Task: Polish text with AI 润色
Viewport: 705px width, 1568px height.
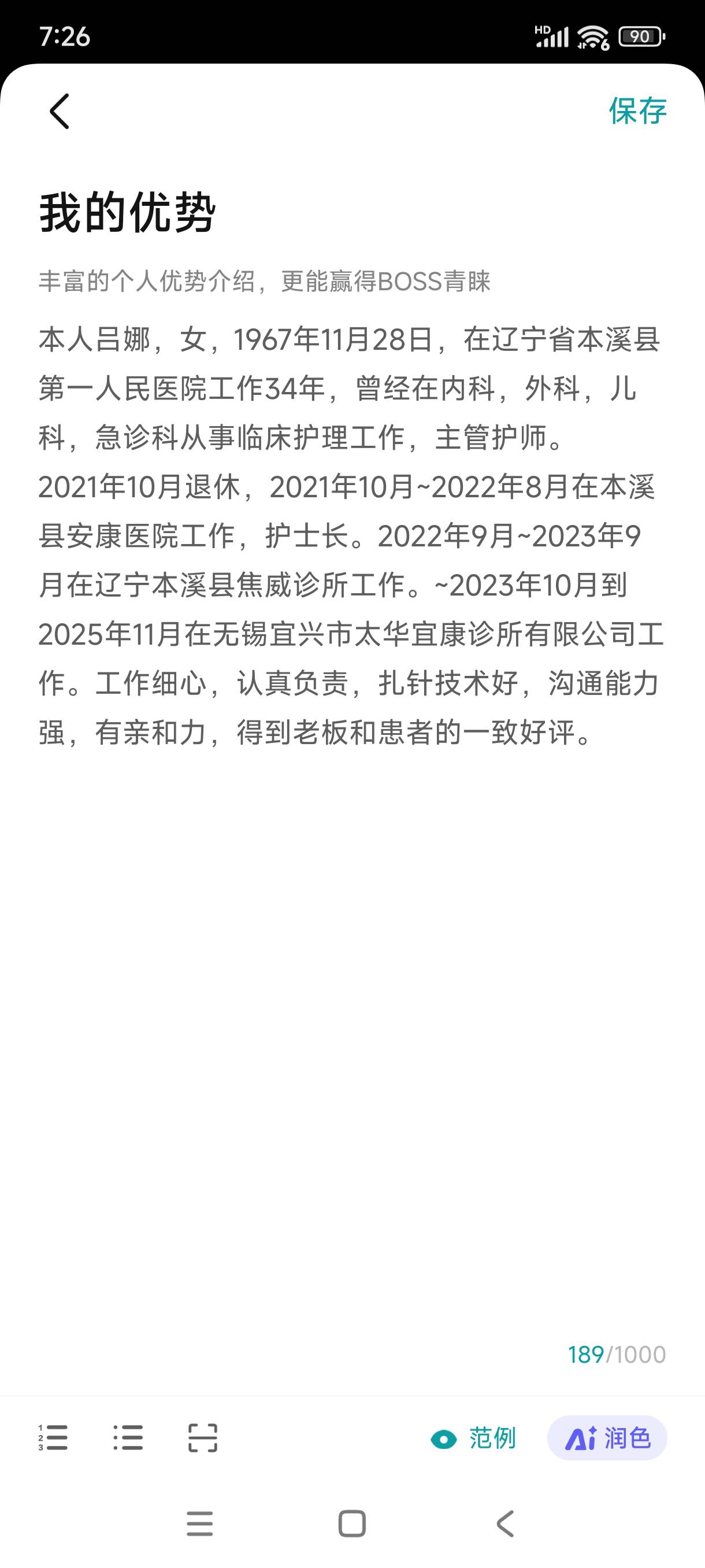Action: tap(607, 1438)
